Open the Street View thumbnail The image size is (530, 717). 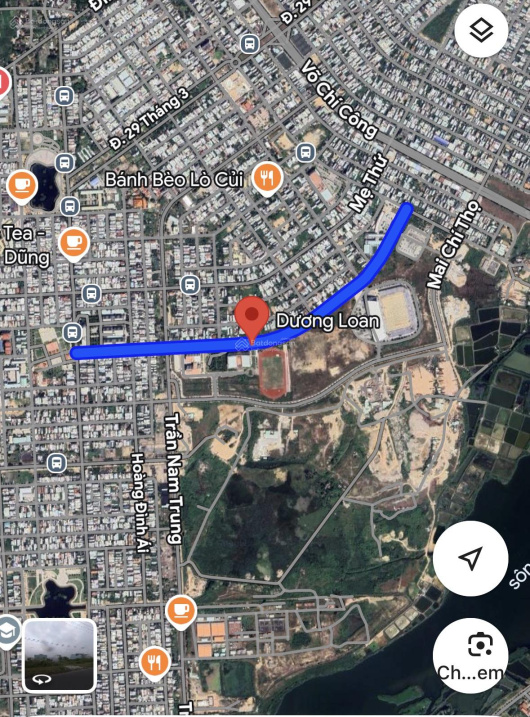pyautogui.click(x=59, y=655)
